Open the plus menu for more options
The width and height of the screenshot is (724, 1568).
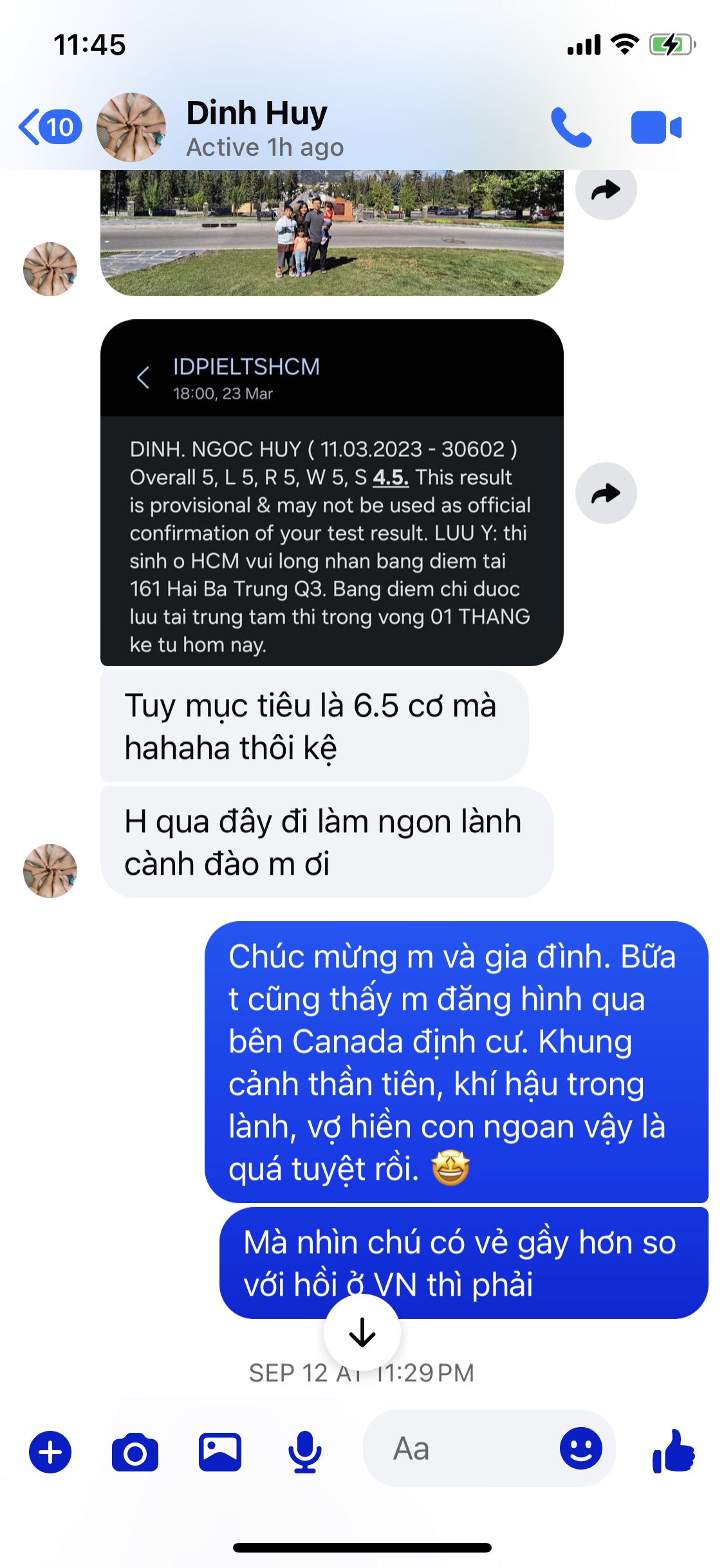(x=50, y=1452)
